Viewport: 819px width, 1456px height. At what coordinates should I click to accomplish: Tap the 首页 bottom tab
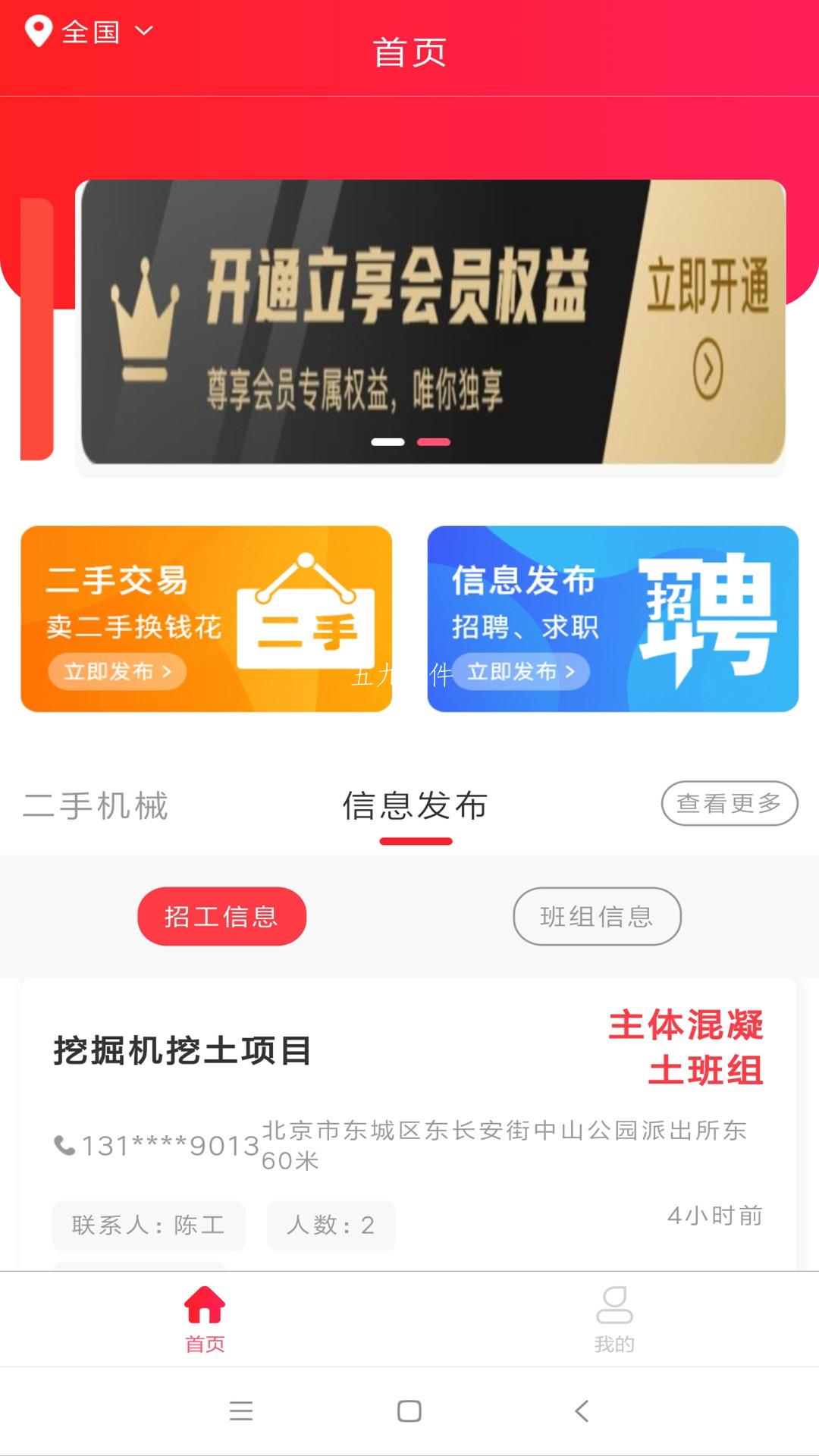tap(205, 1319)
